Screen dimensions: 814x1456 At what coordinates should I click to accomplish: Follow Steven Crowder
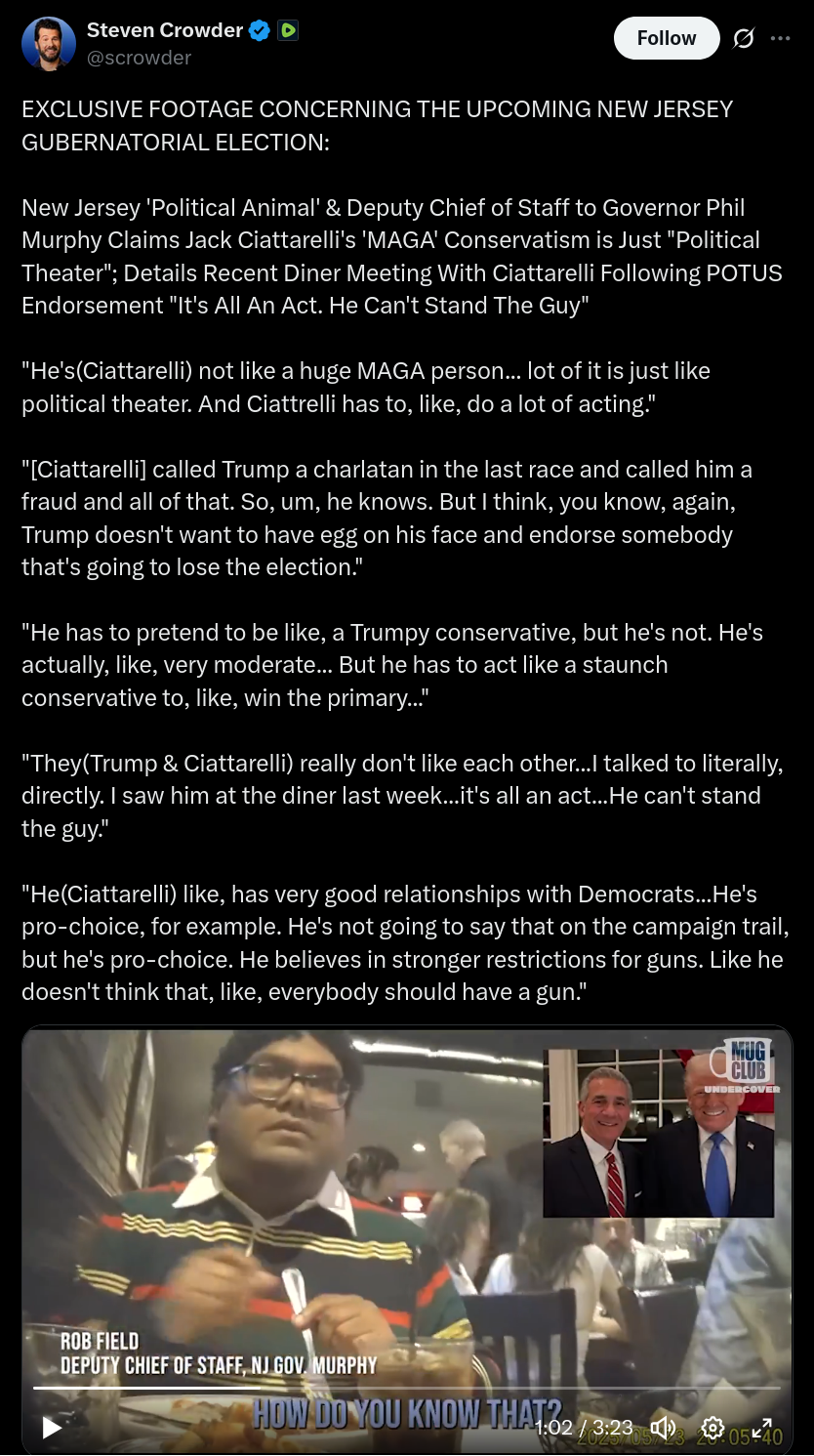pyautogui.click(x=667, y=38)
